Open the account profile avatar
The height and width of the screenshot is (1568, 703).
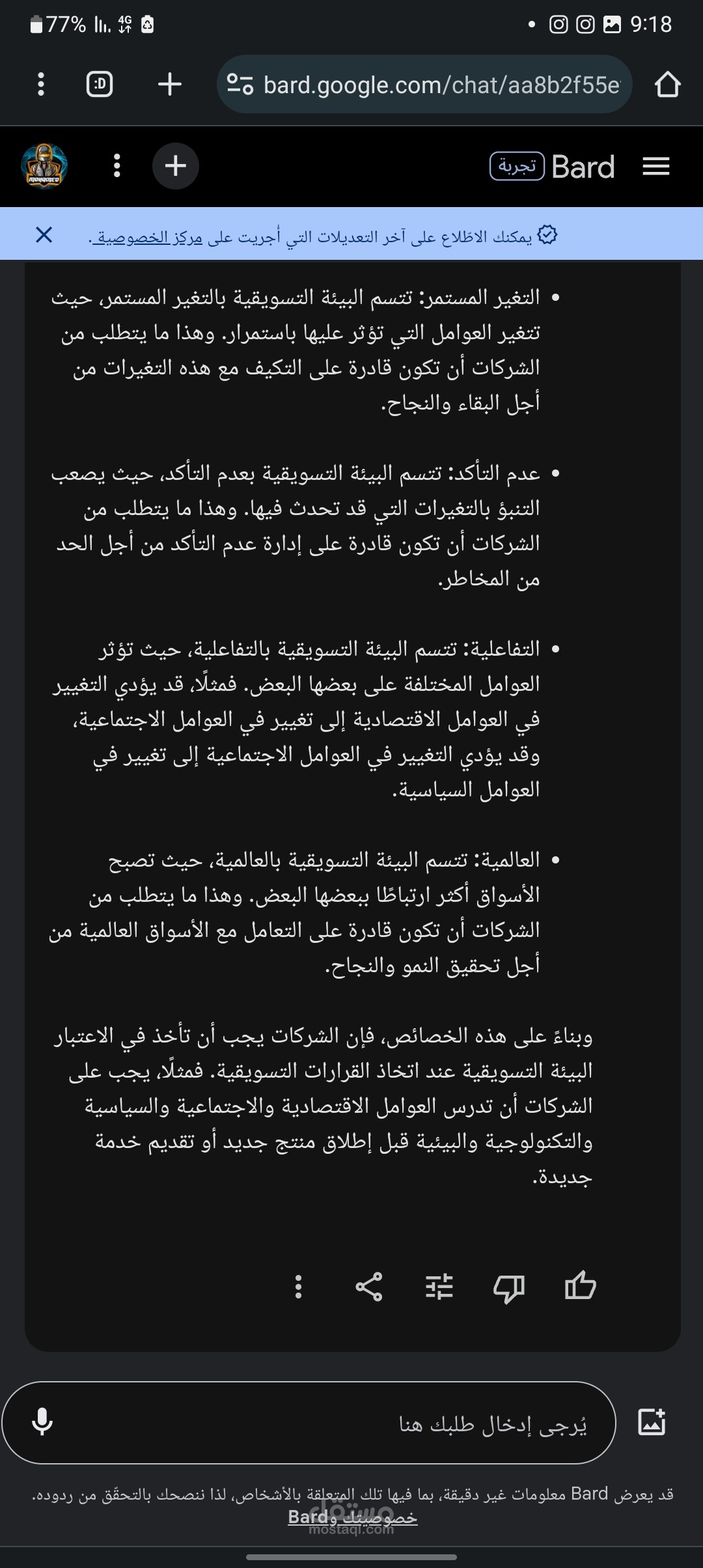point(44,166)
